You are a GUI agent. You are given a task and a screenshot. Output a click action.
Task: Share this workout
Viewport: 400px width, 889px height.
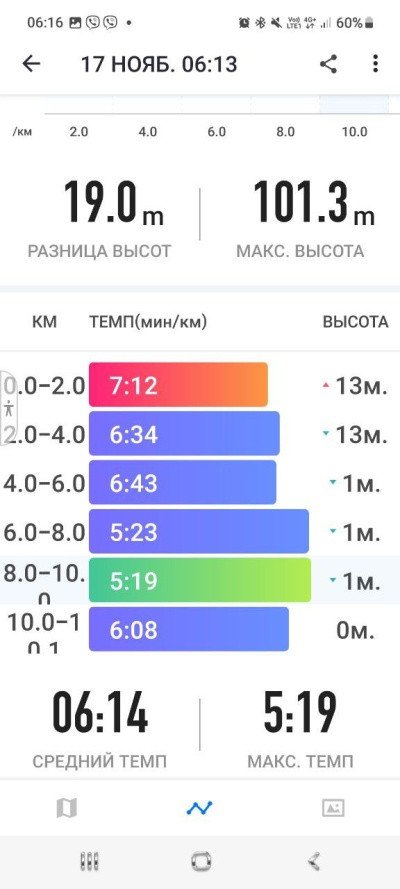pyautogui.click(x=329, y=64)
